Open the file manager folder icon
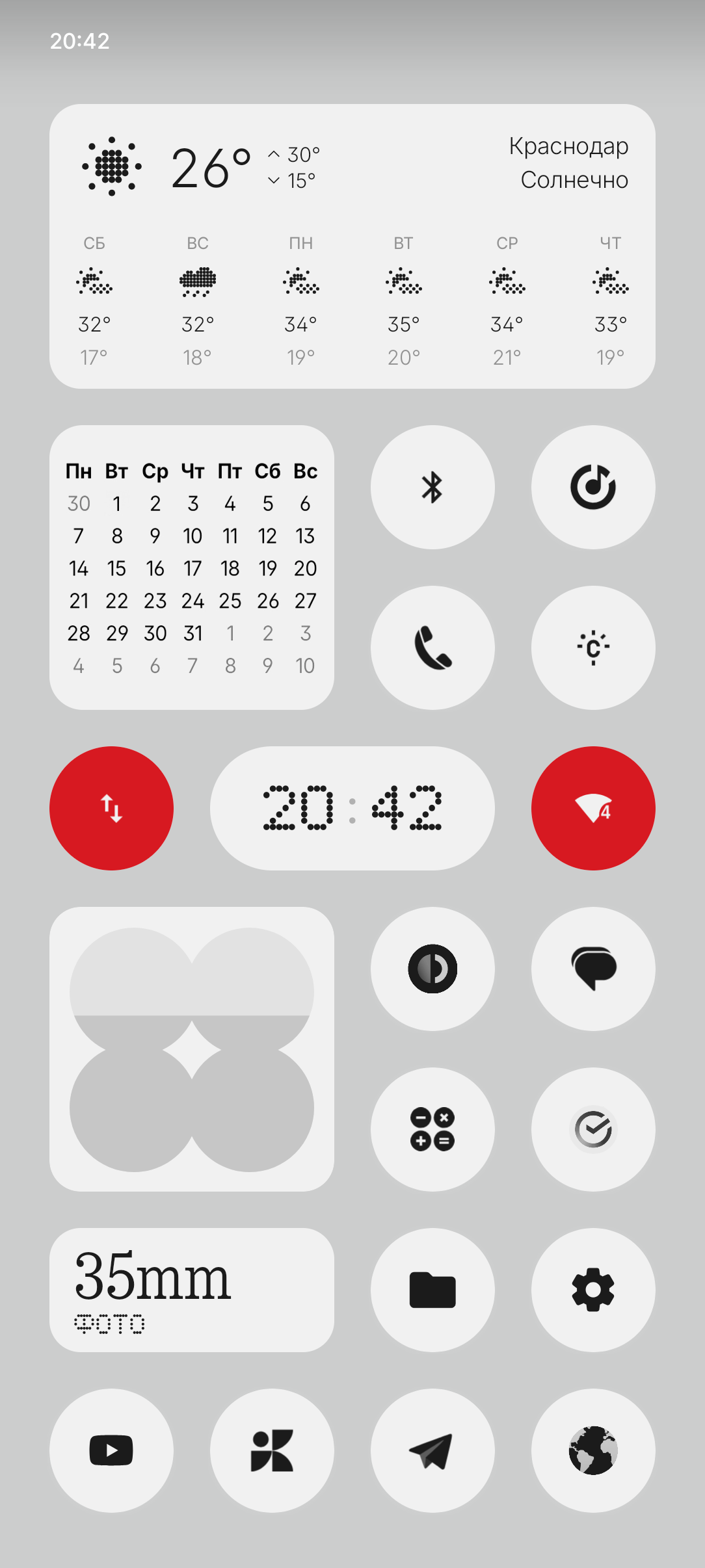The height and width of the screenshot is (1568, 705). click(x=432, y=1290)
